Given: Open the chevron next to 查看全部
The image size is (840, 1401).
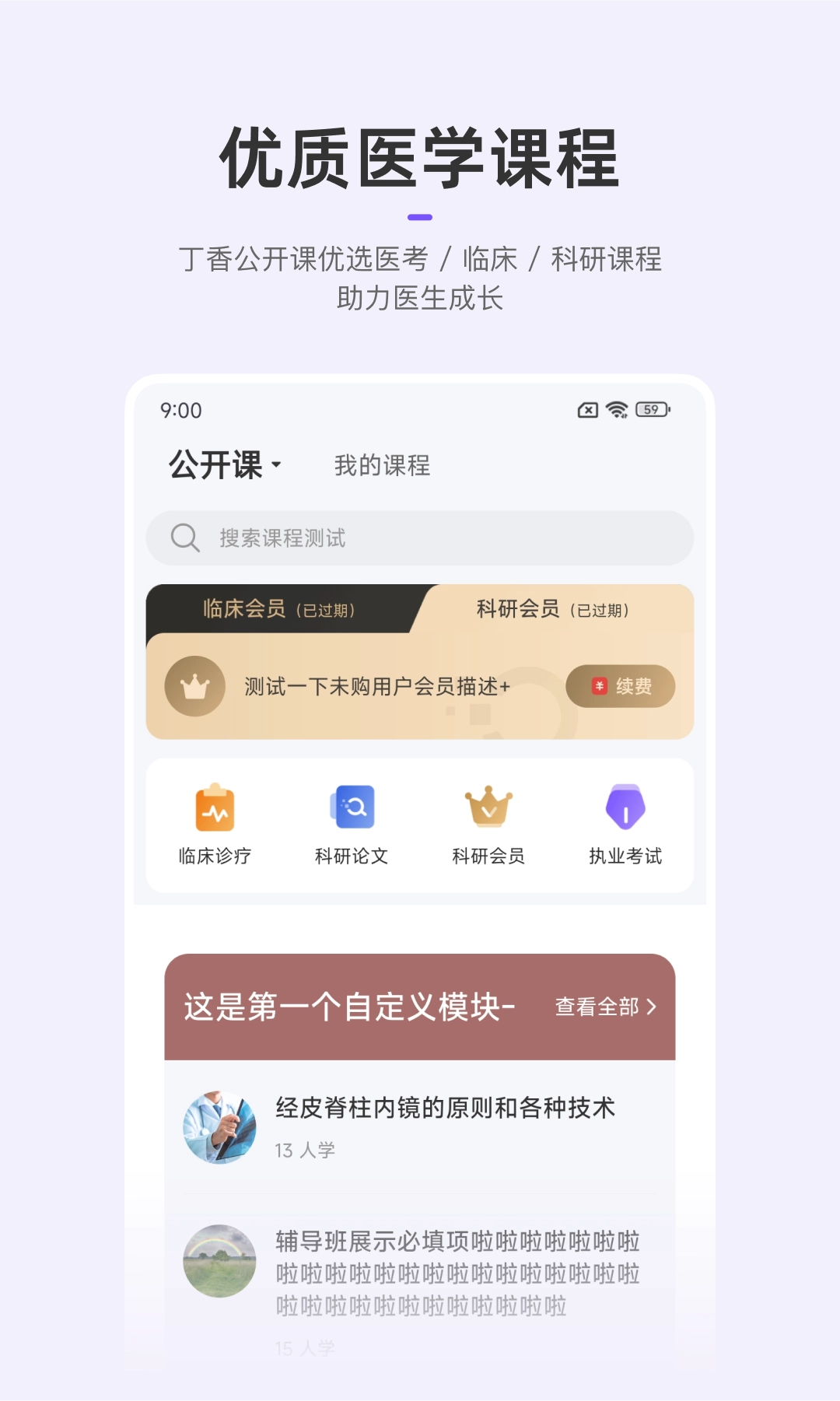Looking at the screenshot, I should [653, 1007].
